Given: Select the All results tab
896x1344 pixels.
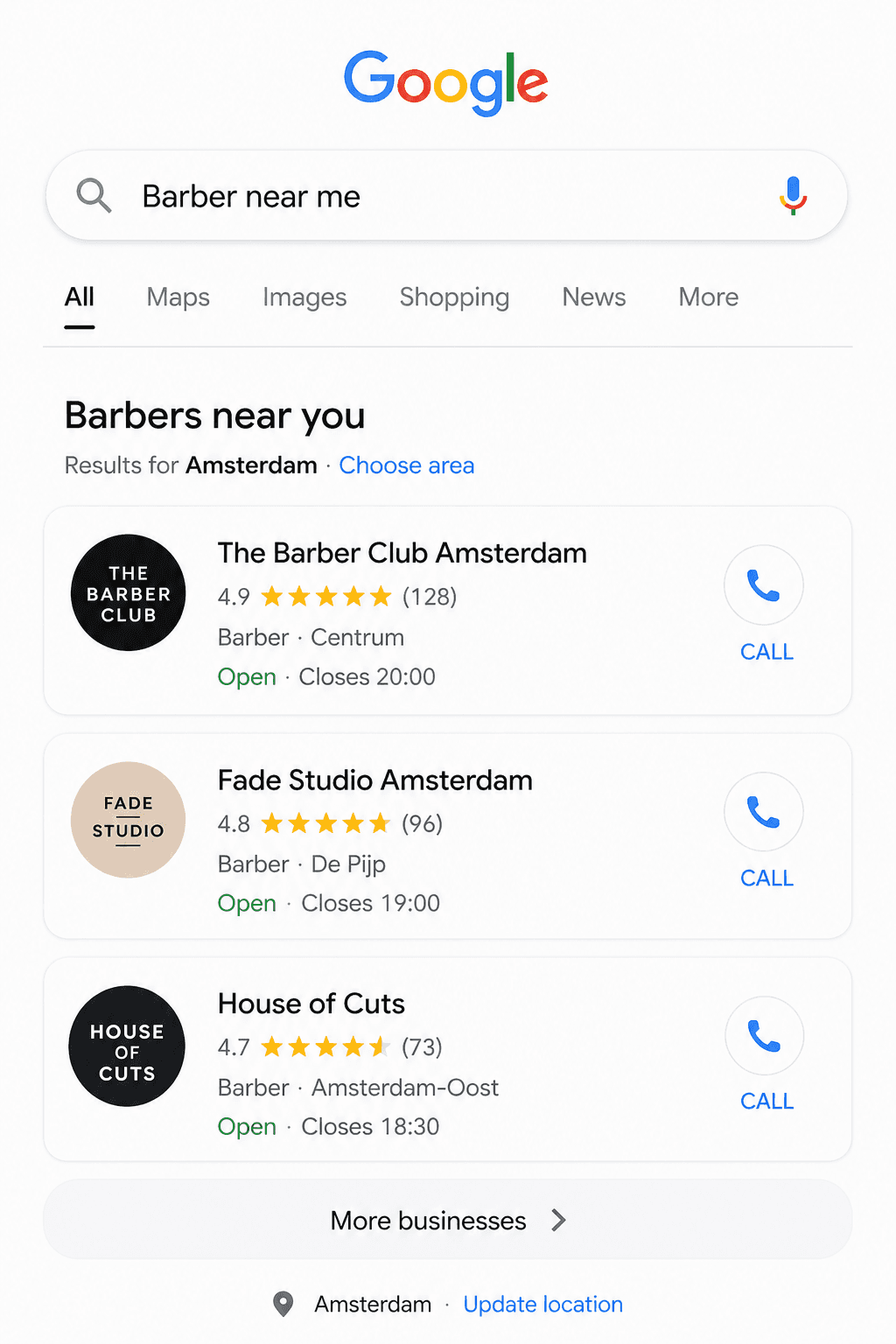Looking at the screenshot, I should pyautogui.click(x=80, y=297).
